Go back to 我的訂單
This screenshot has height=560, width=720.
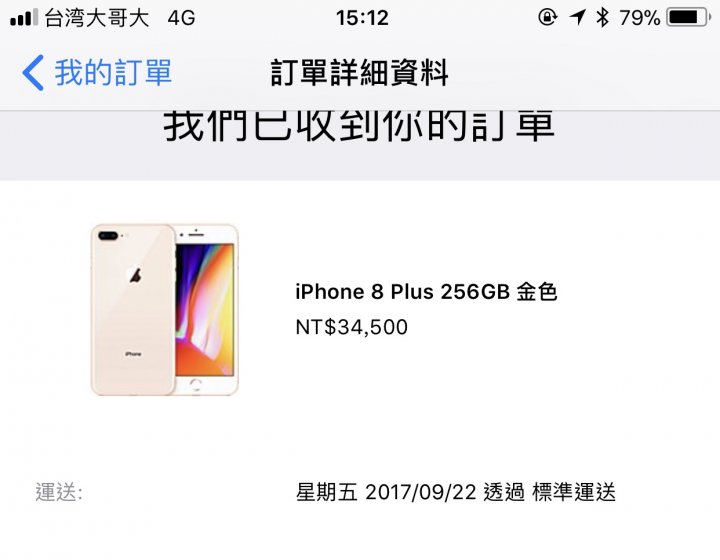97,73
